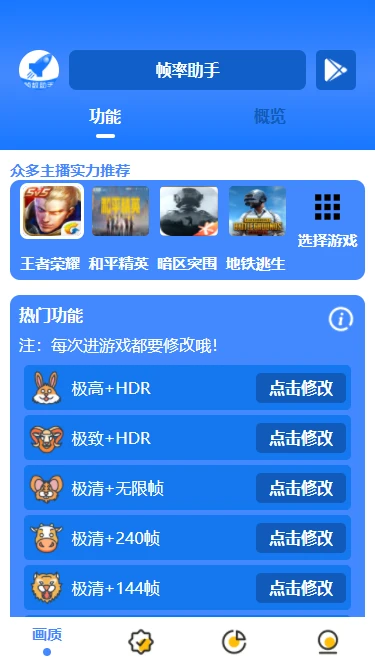Screen dimensions: 375x667
Task: Tap the 帧率助手 title bar
Action: (188, 70)
